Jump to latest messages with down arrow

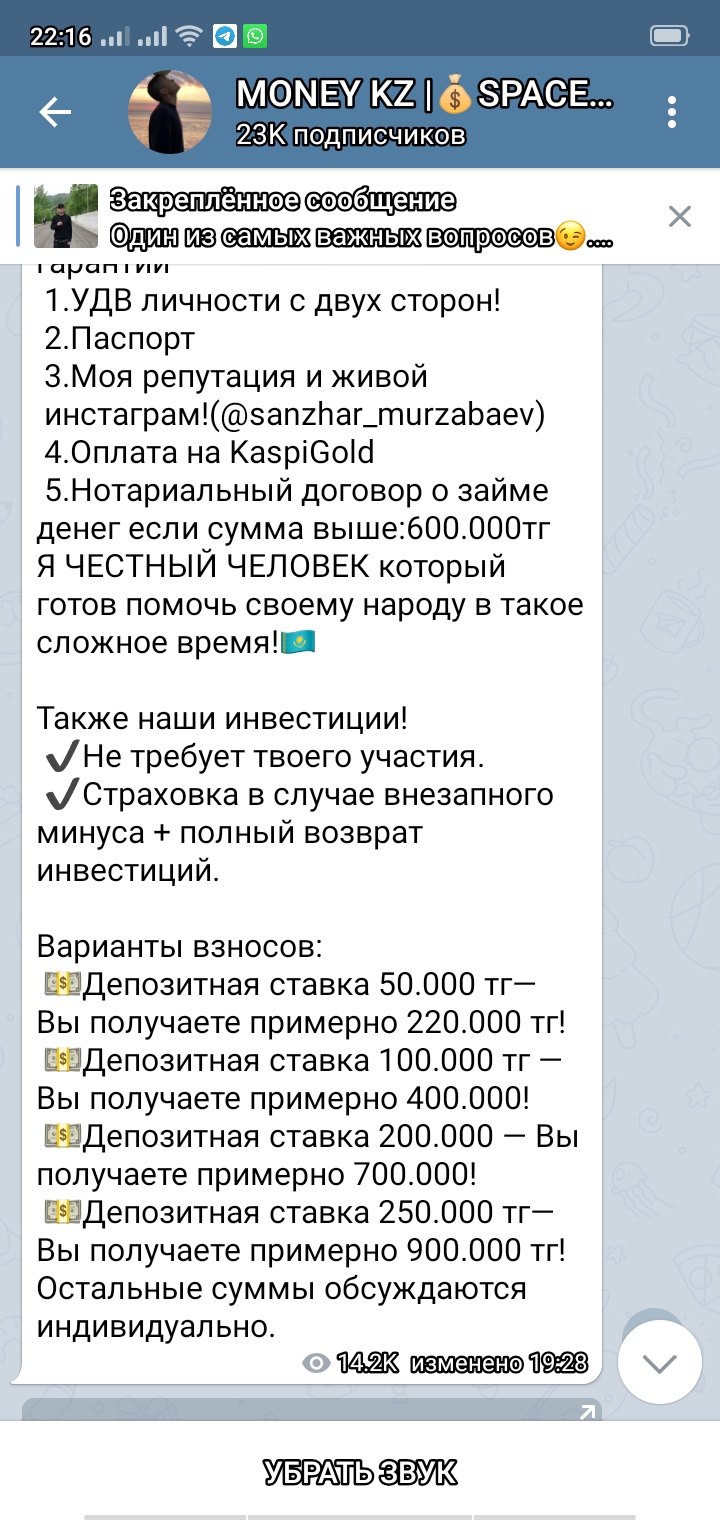(x=659, y=1362)
